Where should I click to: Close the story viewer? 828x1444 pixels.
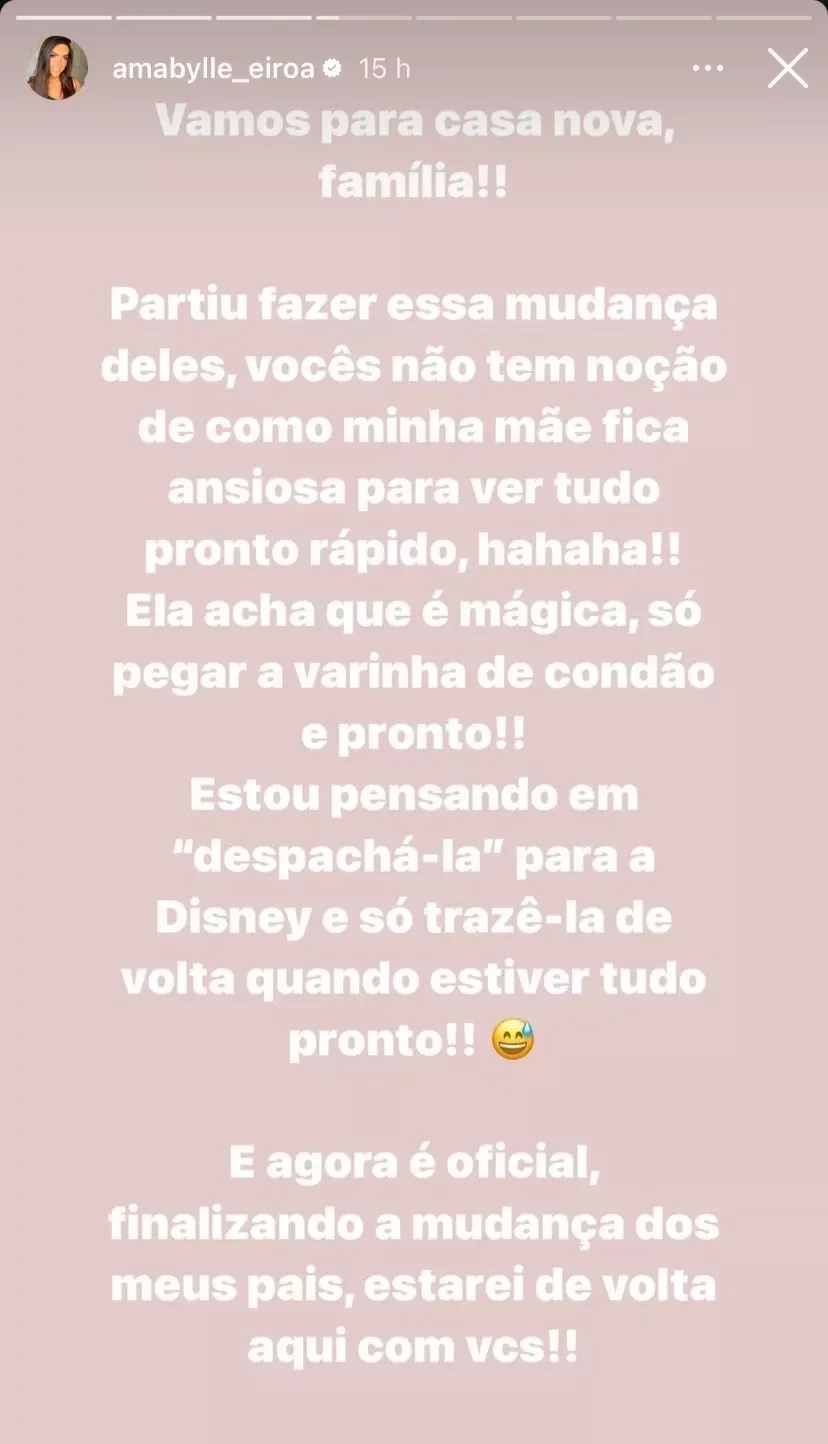pos(787,69)
